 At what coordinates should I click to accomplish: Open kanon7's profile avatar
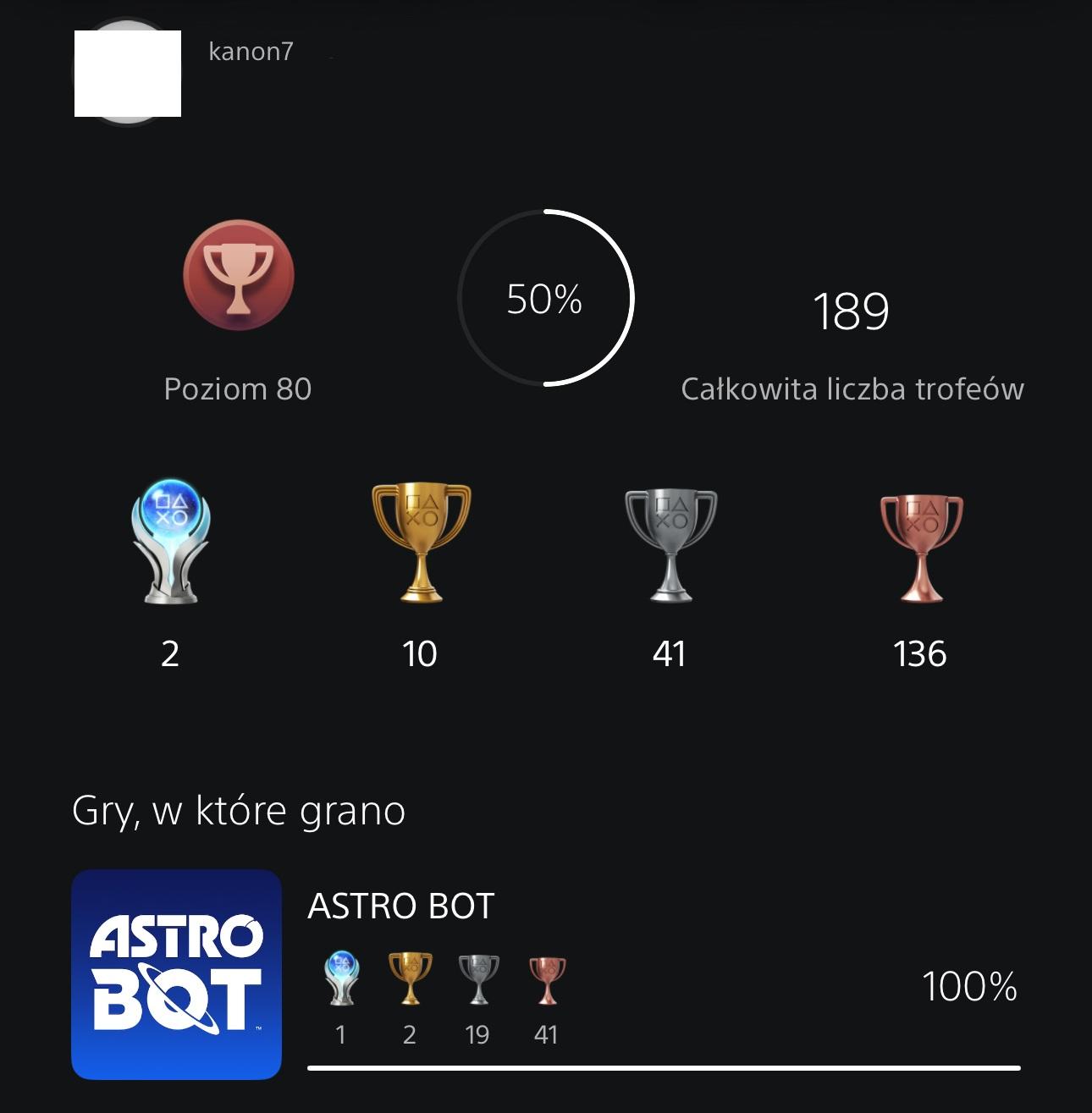128,74
